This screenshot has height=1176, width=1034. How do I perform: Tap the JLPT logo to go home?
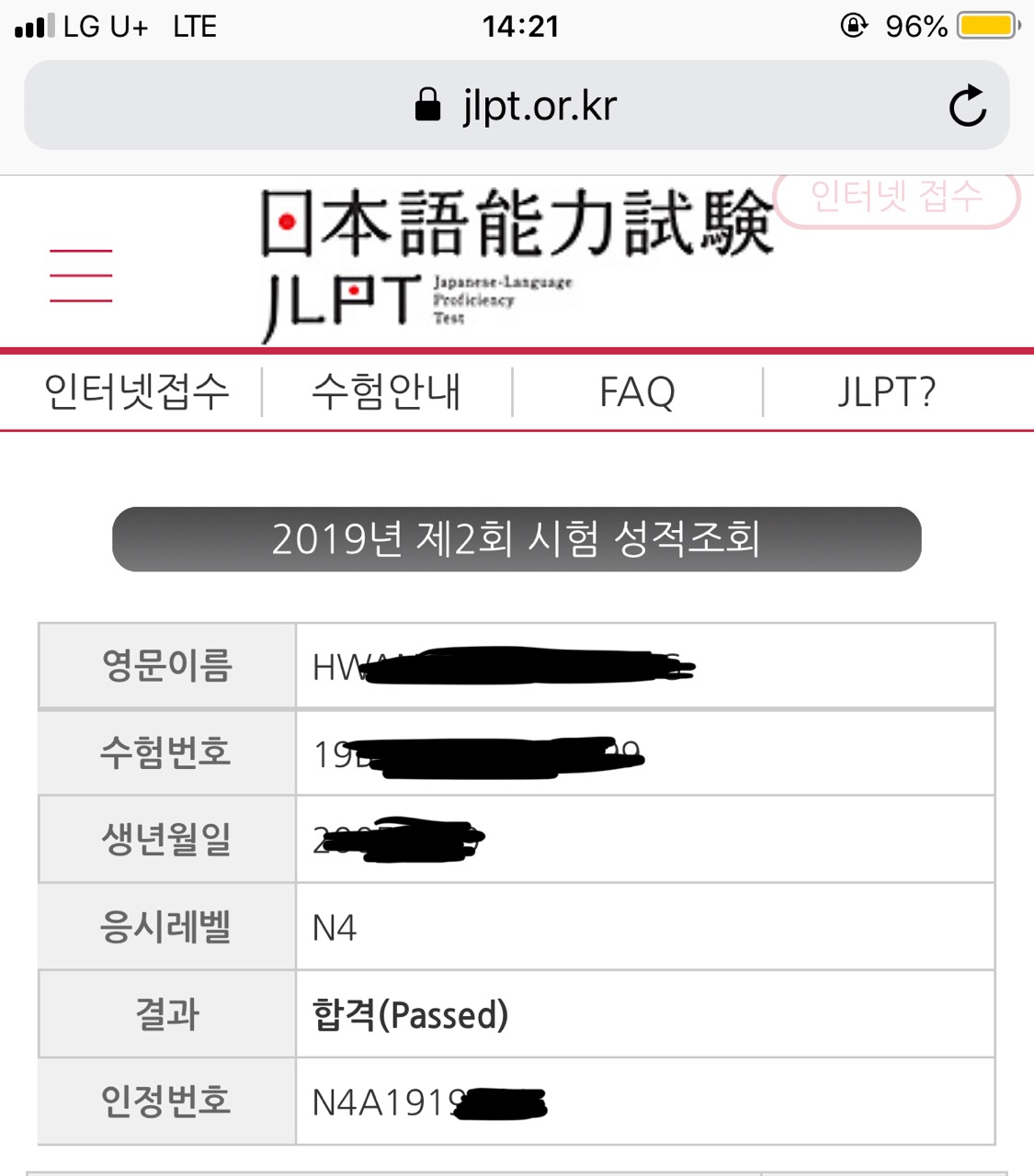[515, 262]
